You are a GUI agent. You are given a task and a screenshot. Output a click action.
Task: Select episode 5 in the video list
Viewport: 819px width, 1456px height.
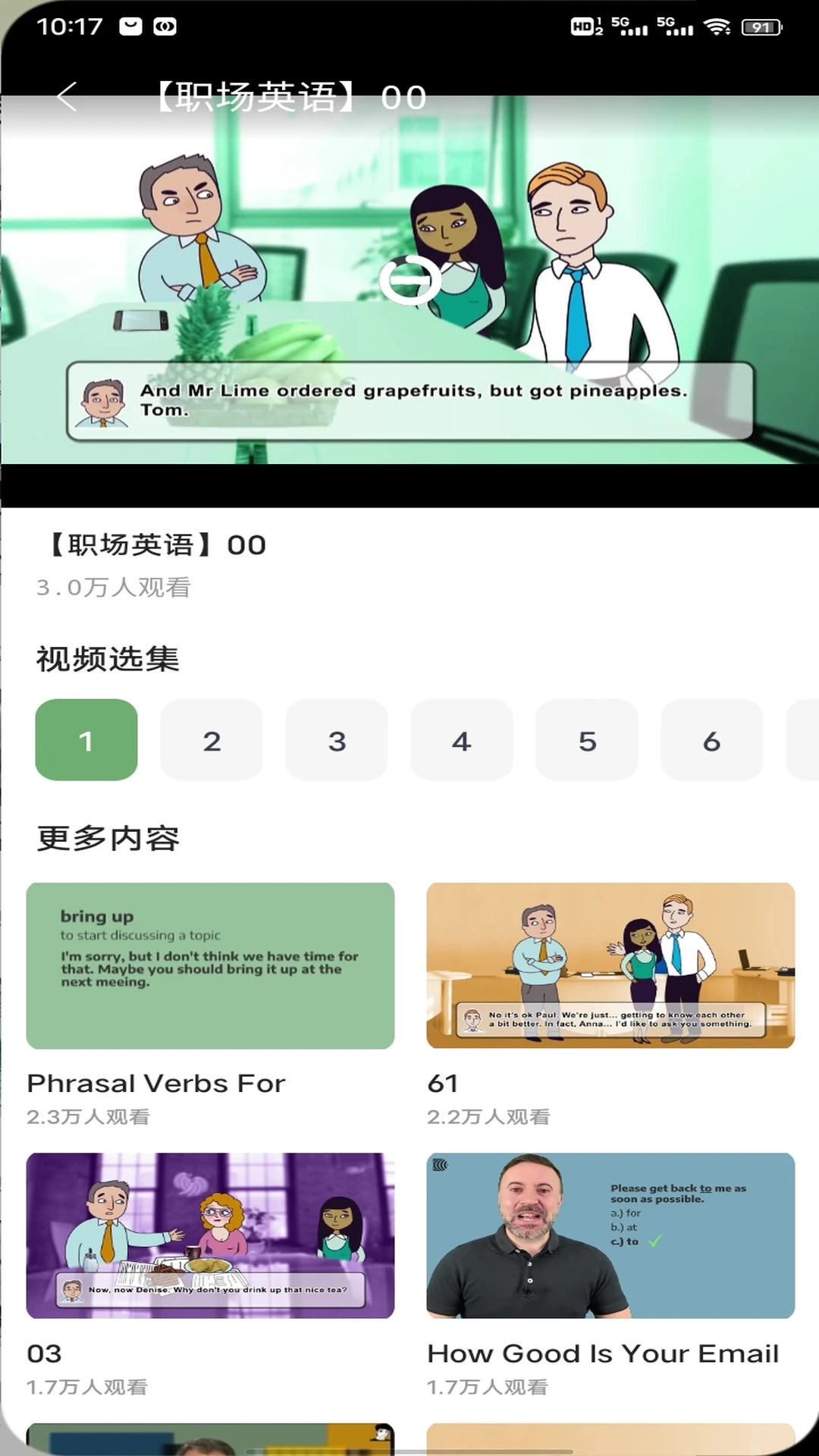click(x=587, y=740)
